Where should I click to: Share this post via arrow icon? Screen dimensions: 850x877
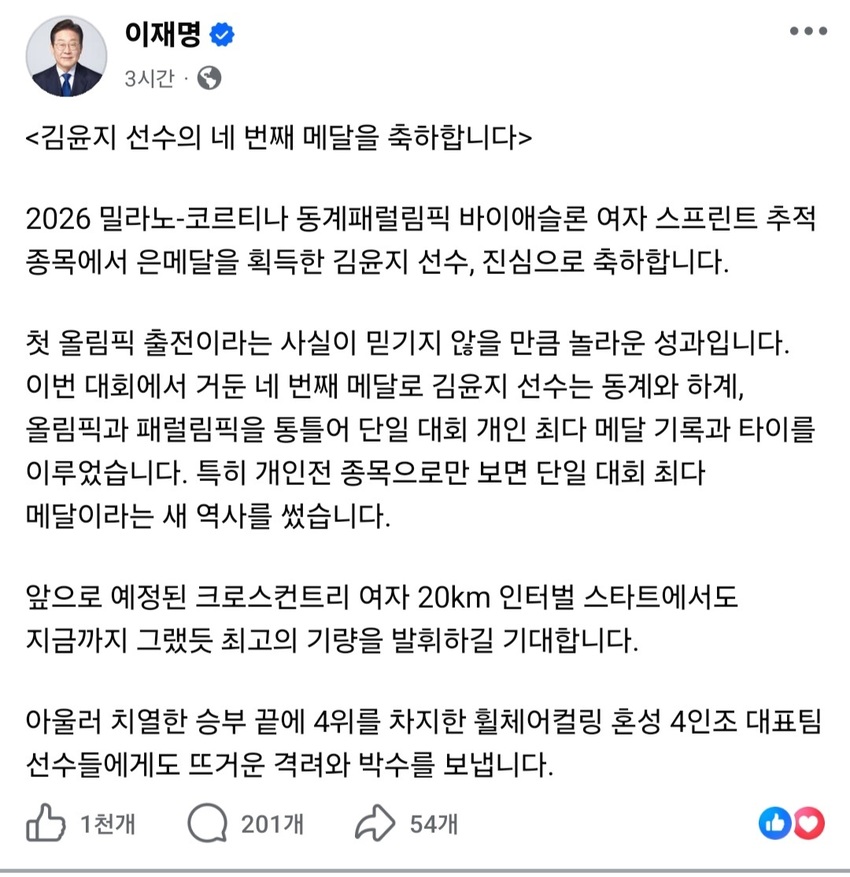pyautogui.click(x=375, y=824)
